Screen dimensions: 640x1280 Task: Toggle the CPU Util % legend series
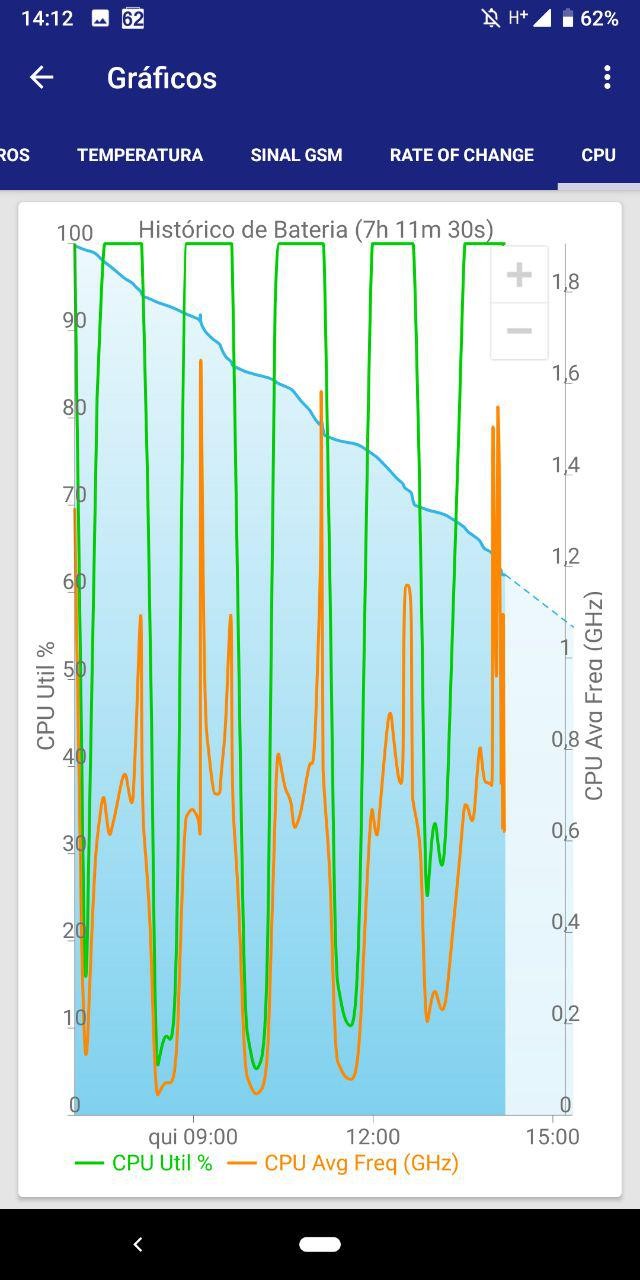(x=145, y=1163)
